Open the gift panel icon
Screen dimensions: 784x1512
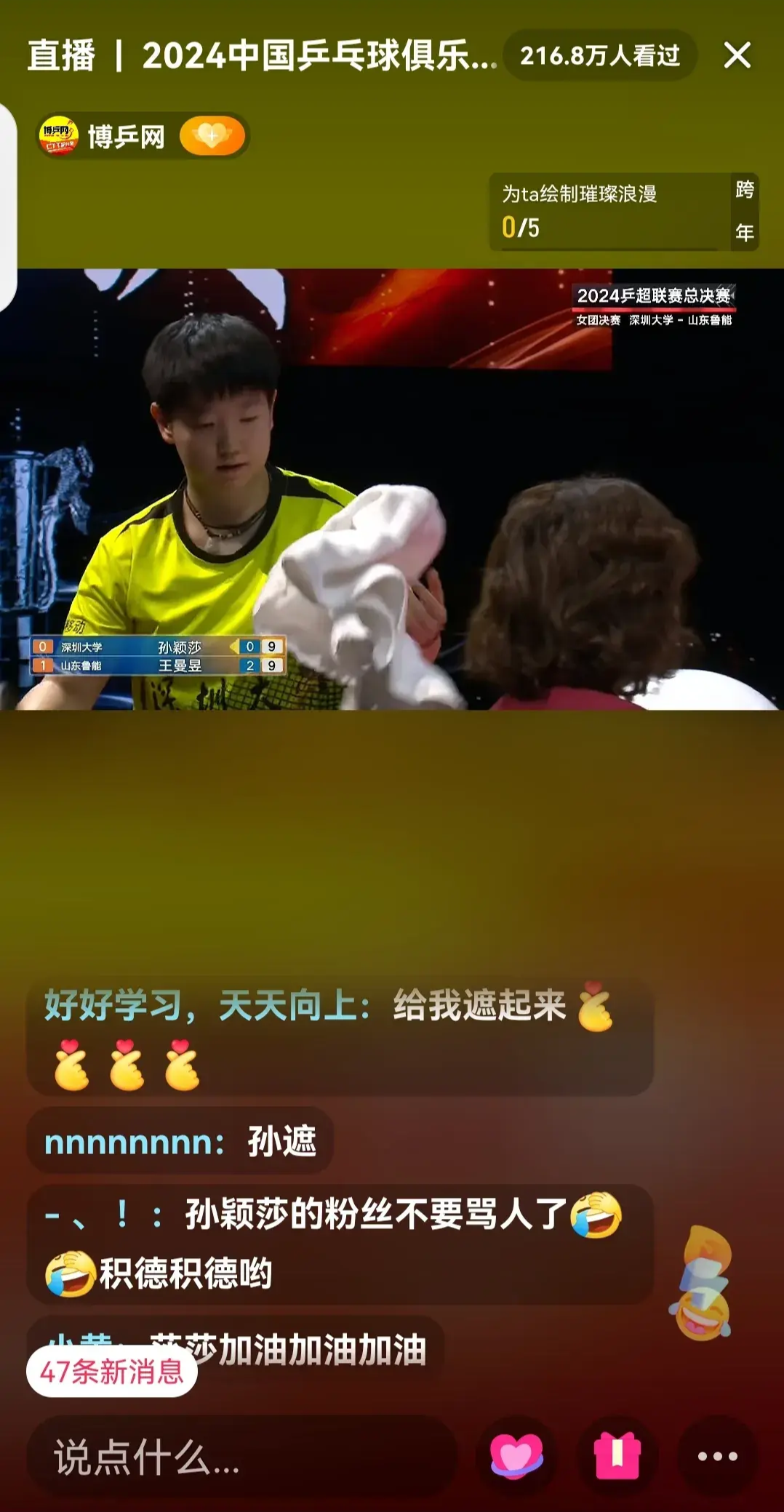(617, 1456)
